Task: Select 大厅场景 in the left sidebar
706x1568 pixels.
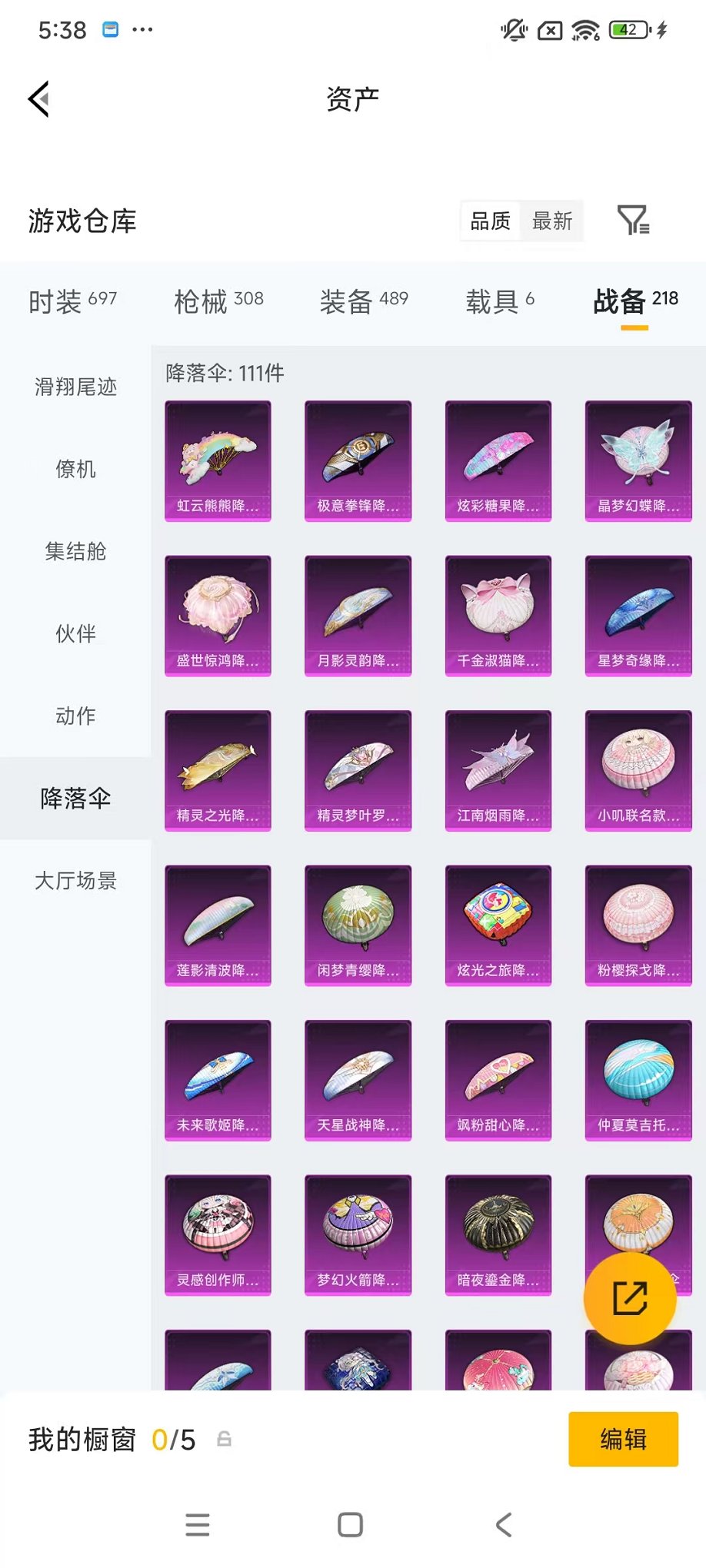Action: (75, 881)
